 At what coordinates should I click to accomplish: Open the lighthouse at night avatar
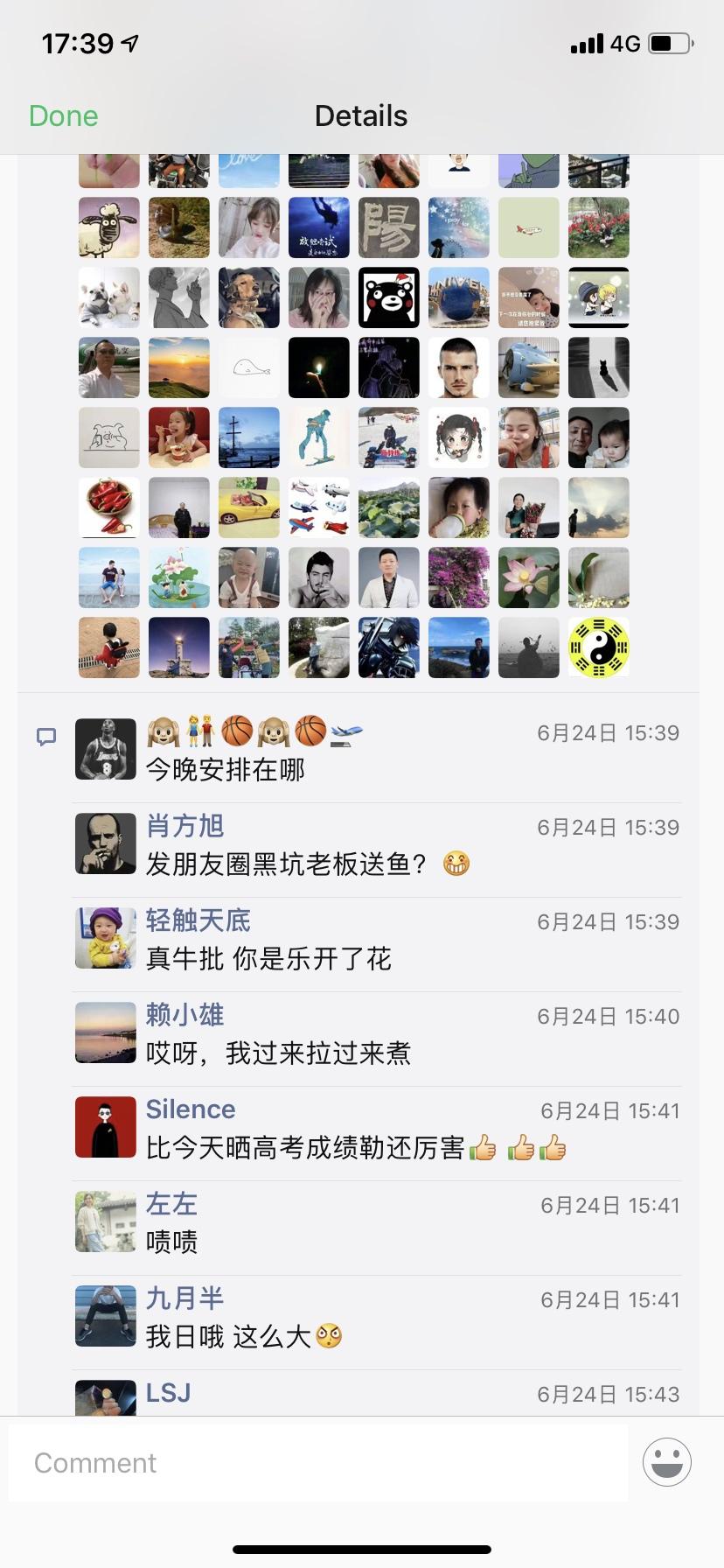pos(179,647)
